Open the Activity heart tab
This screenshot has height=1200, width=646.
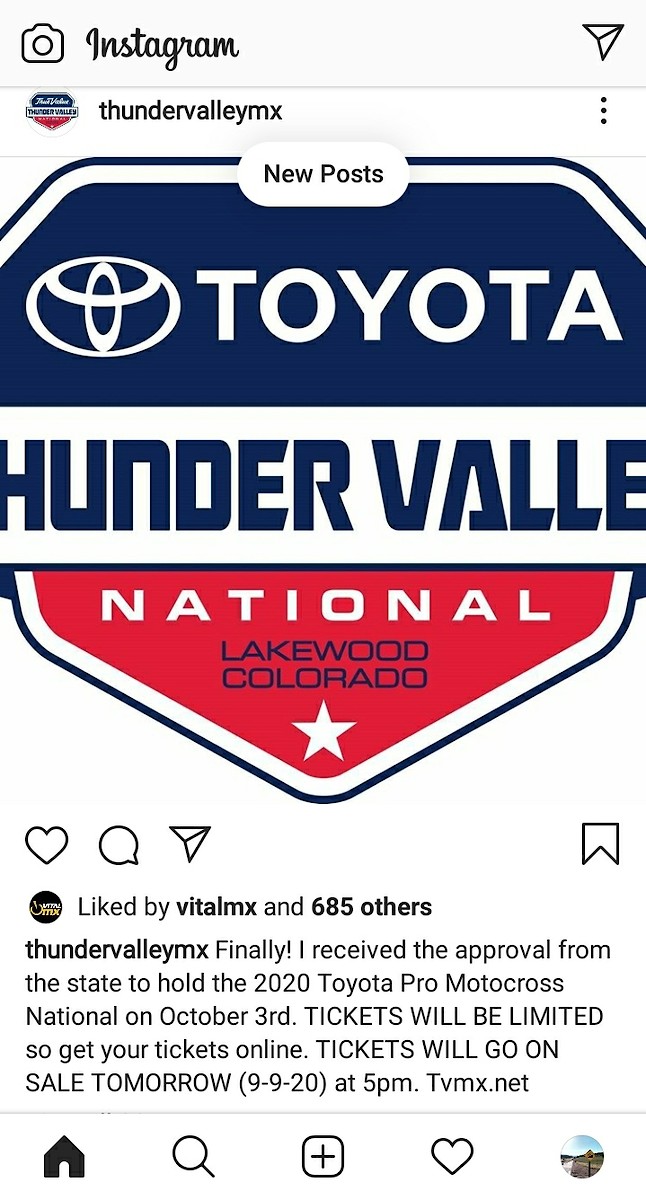pos(452,1157)
